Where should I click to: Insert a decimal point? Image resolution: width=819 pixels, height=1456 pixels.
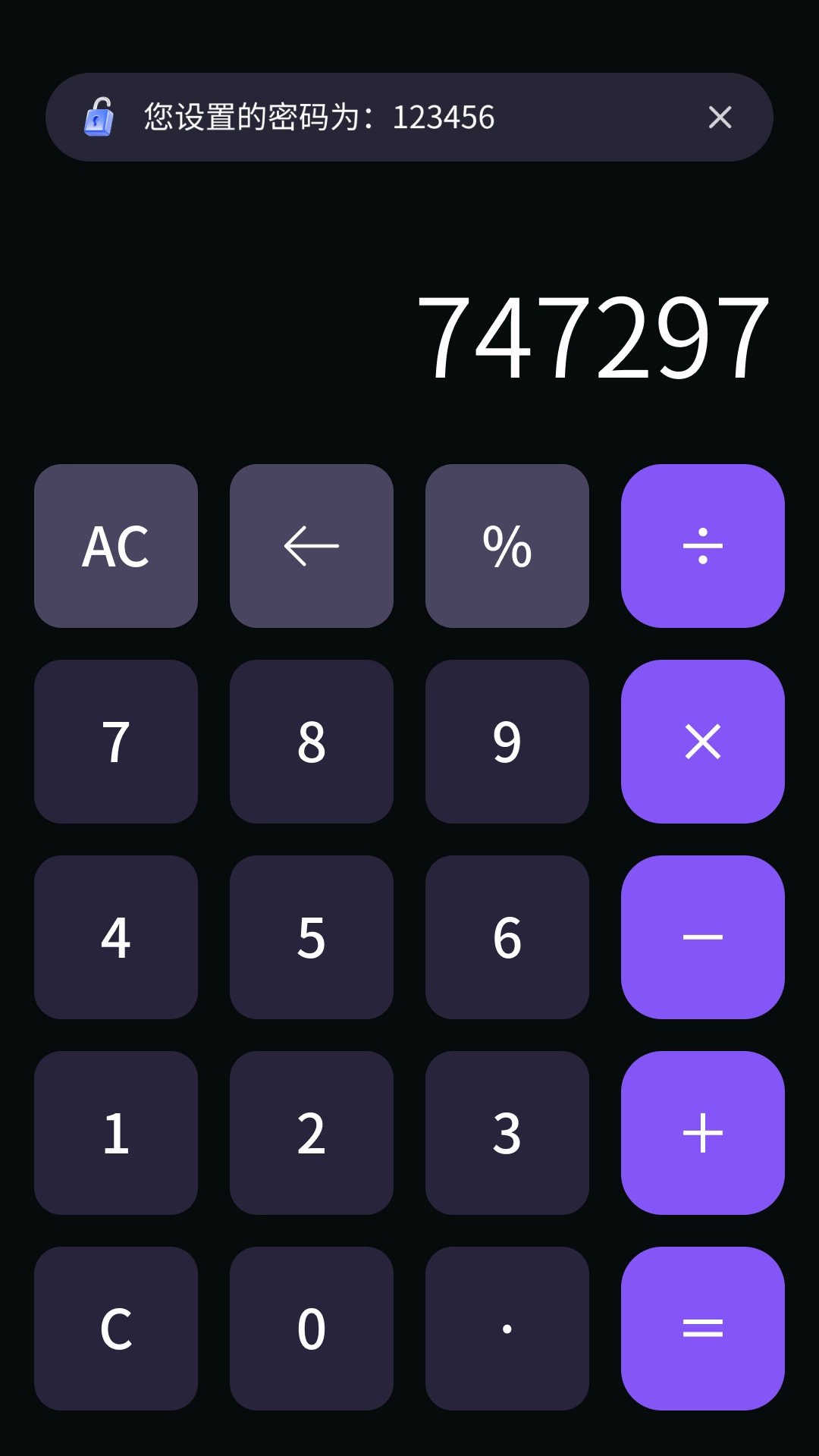tap(507, 1329)
